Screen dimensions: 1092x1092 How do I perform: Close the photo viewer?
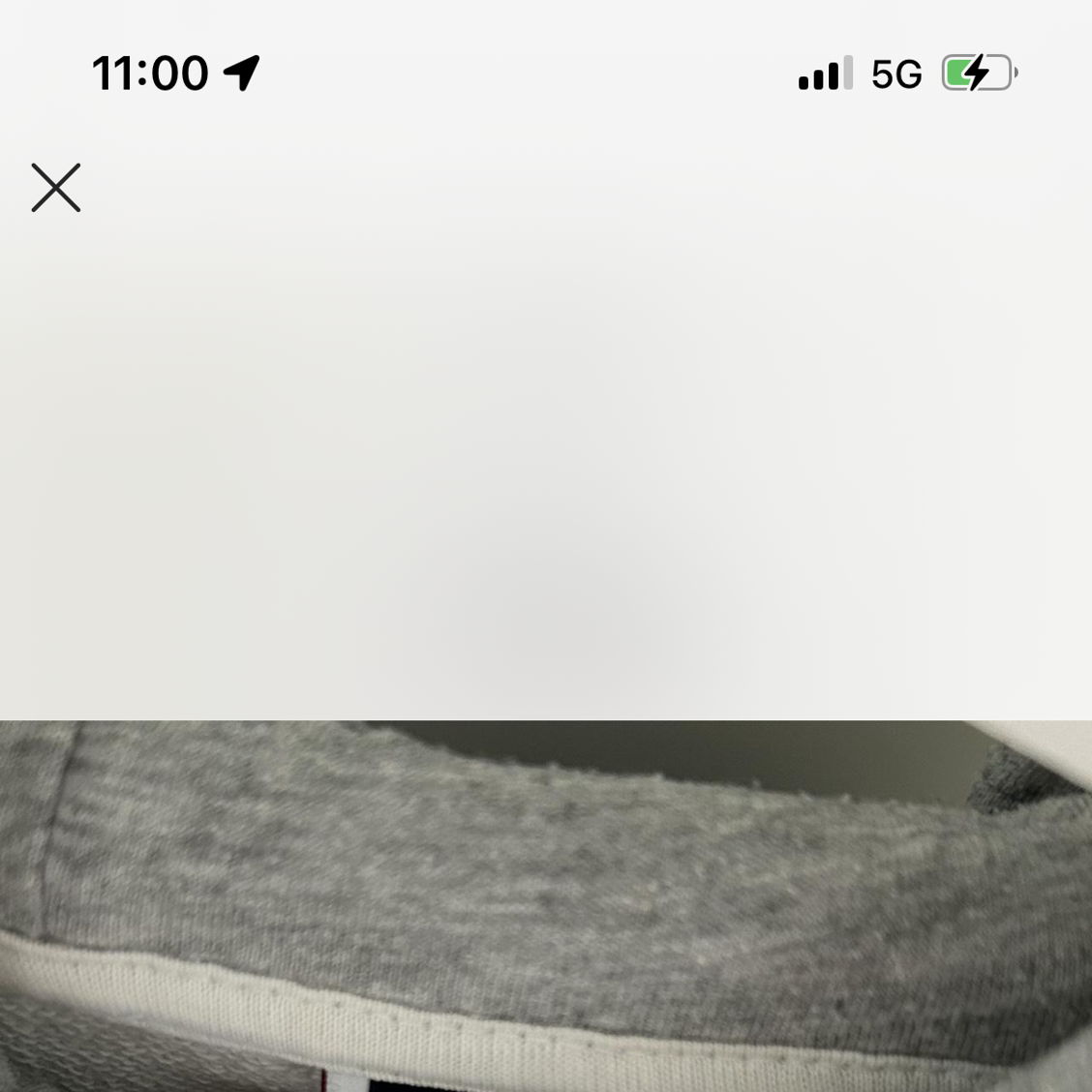[56, 188]
